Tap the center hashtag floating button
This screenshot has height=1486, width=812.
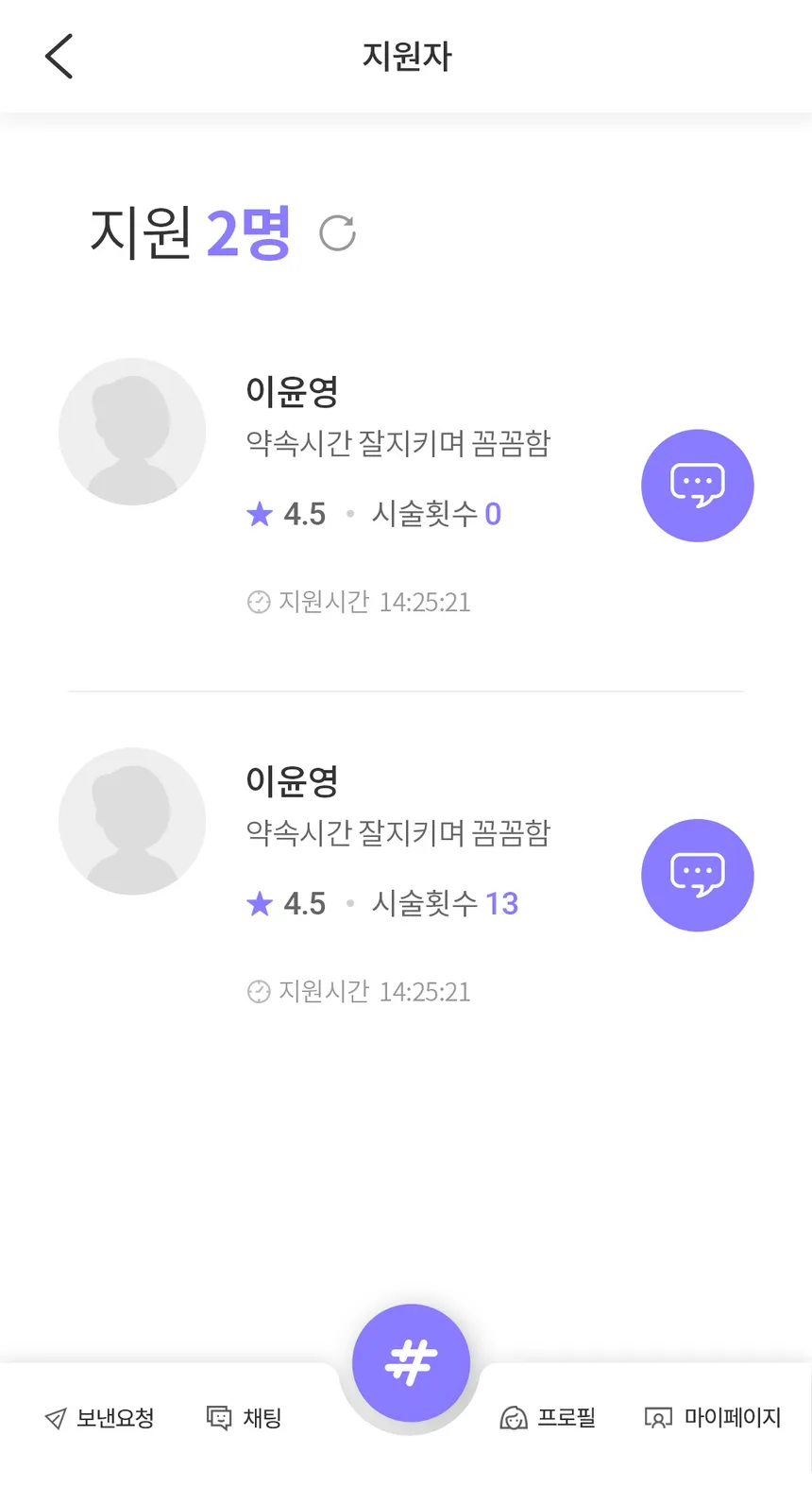pyautogui.click(x=411, y=1363)
